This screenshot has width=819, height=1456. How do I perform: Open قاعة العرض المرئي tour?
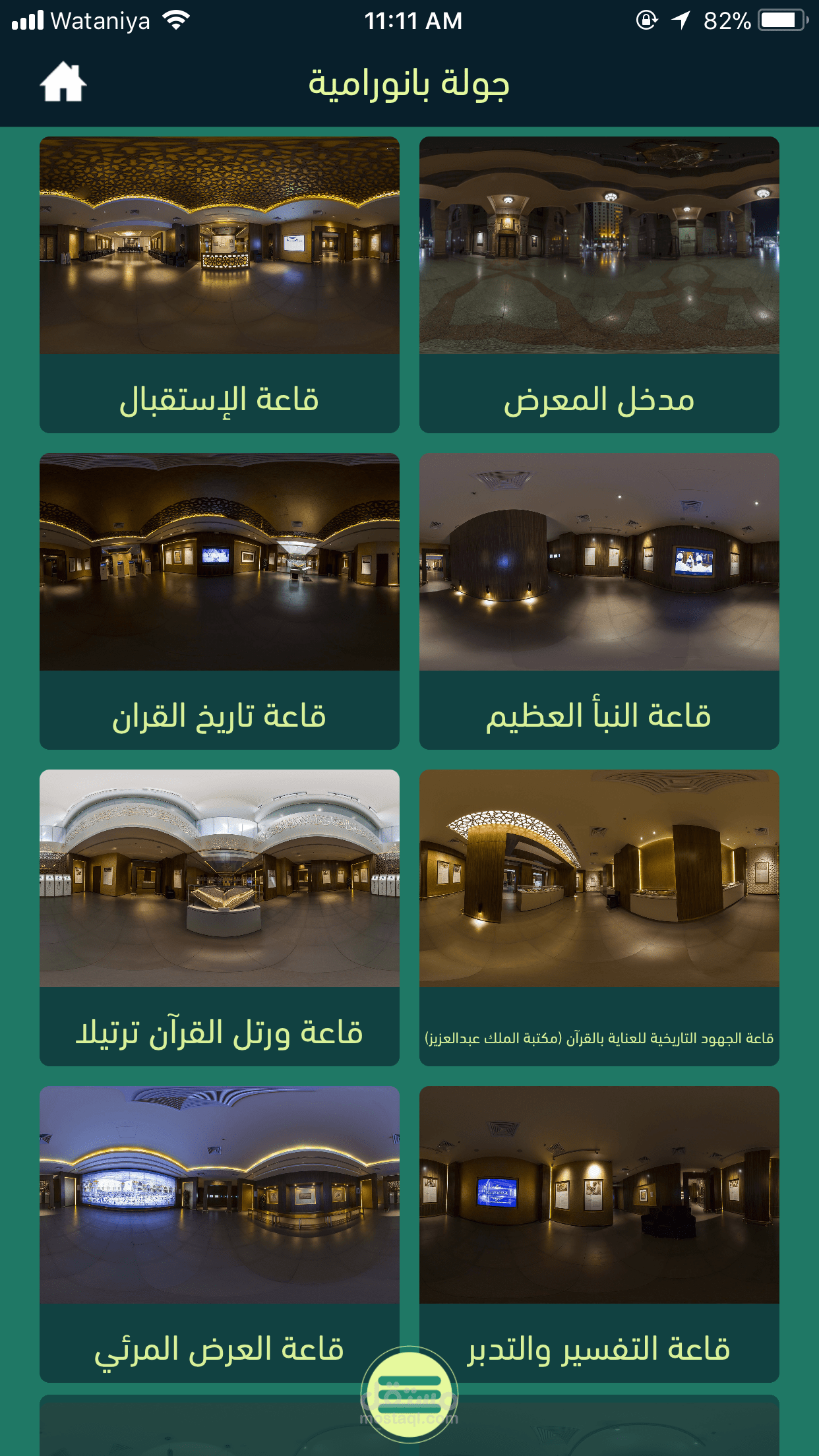point(219,1220)
